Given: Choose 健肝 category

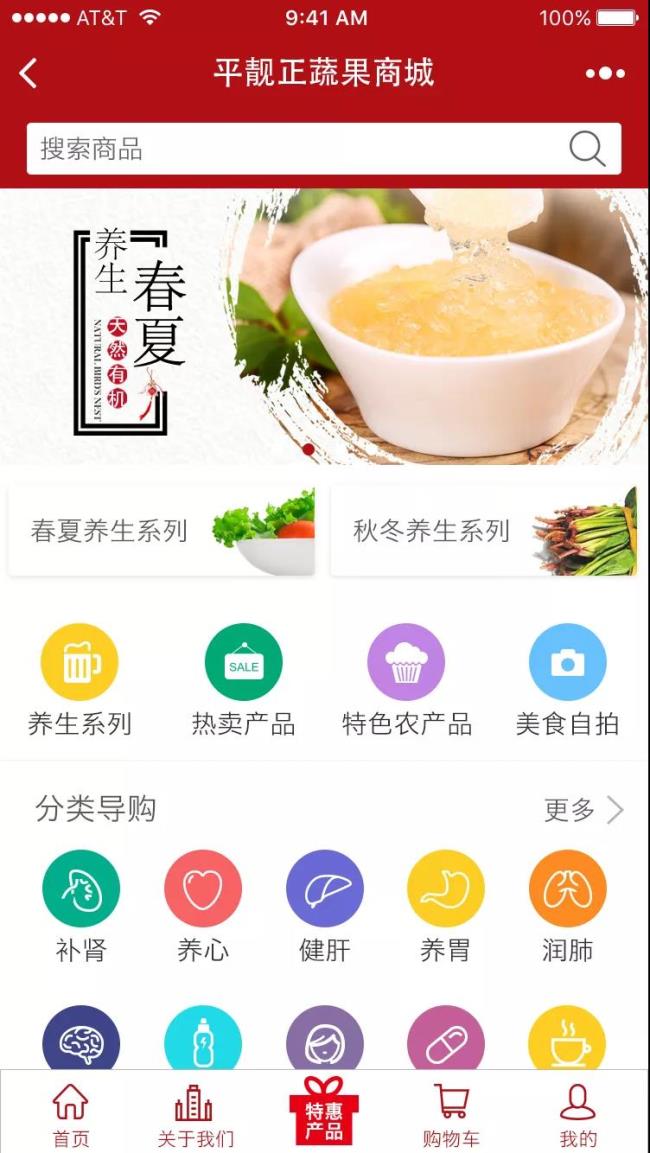Looking at the screenshot, I should (324, 906).
